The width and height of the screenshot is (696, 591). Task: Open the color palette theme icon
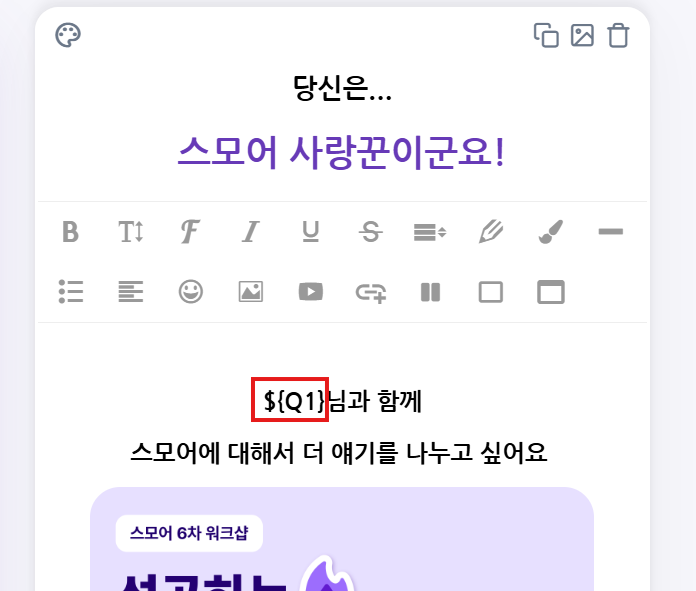coord(68,36)
